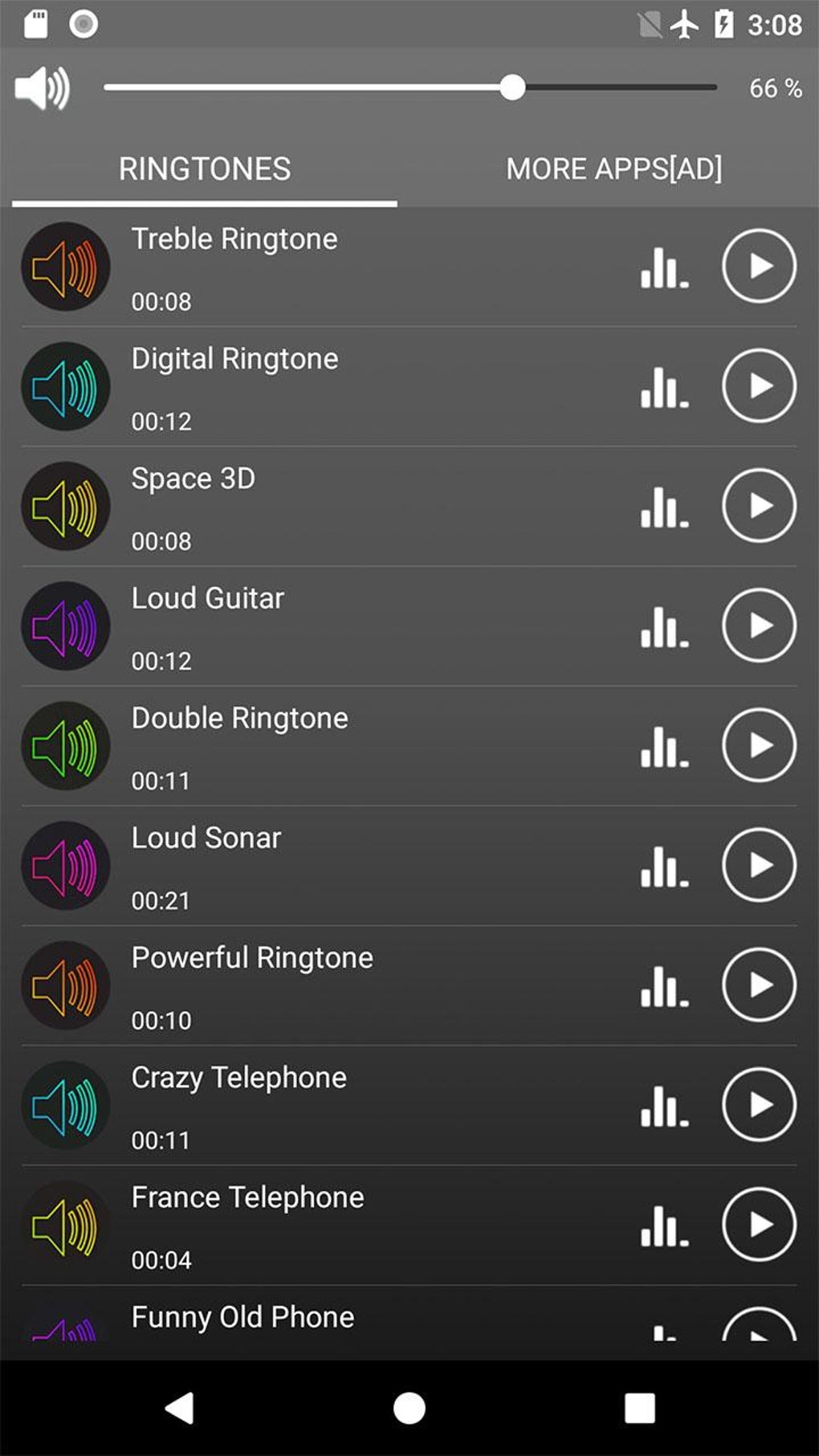Set volume on the slider track
The image size is (819, 1456).
pos(409,88)
